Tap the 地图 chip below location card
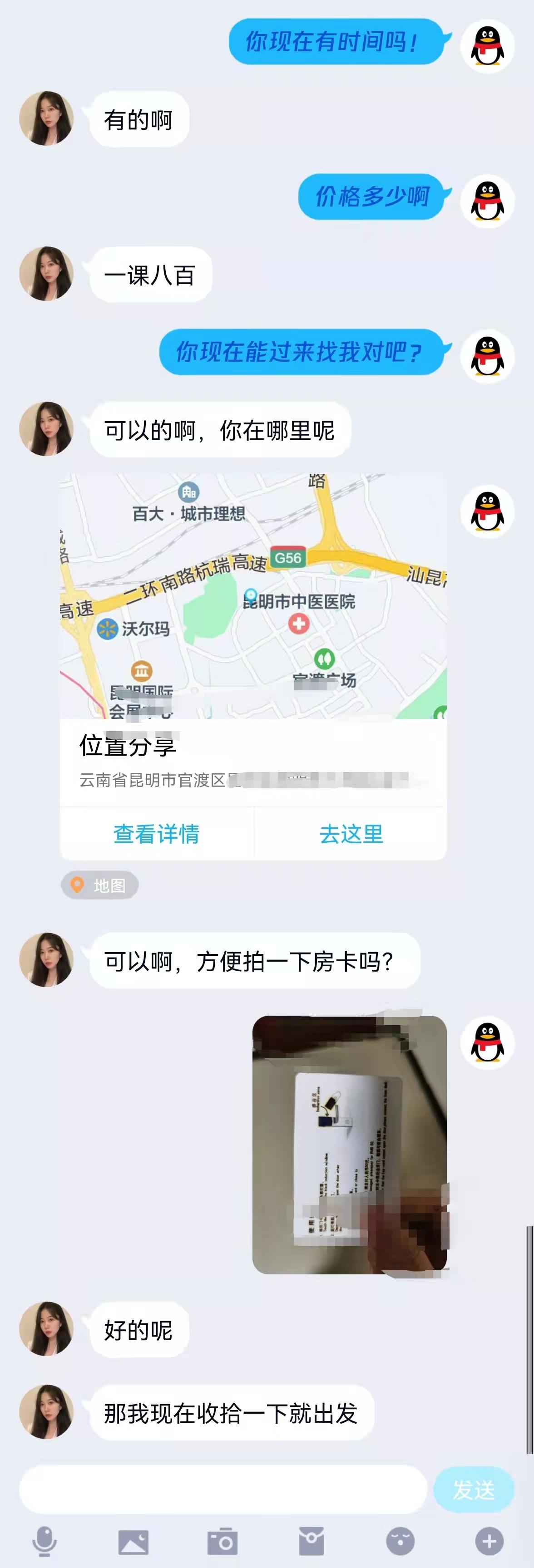This screenshot has height=1568, width=534. pos(100,885)
